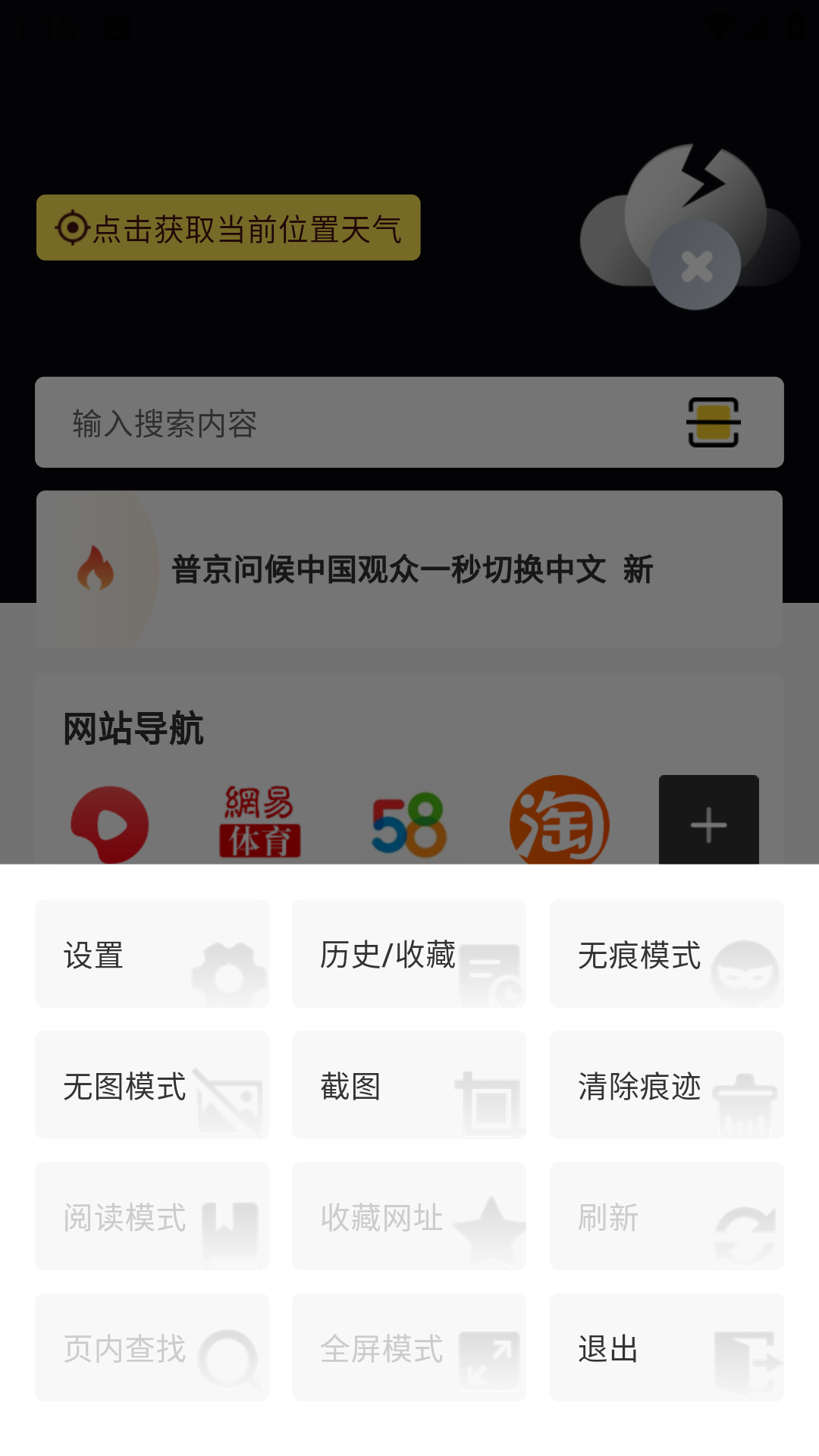Turn on 无图模式 no-image mode

(x=152, y=1085)
